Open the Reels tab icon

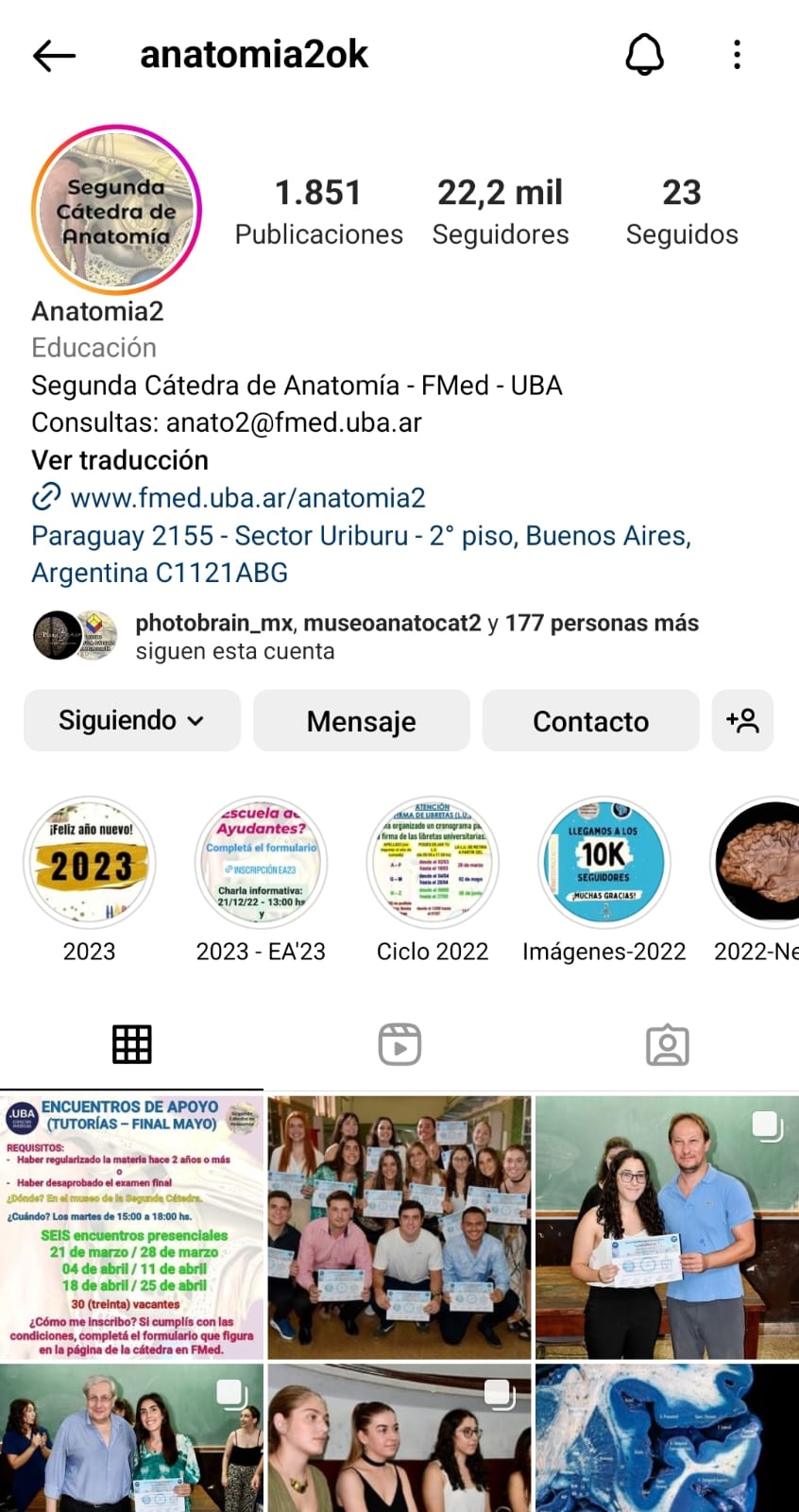coord(399,1043)
